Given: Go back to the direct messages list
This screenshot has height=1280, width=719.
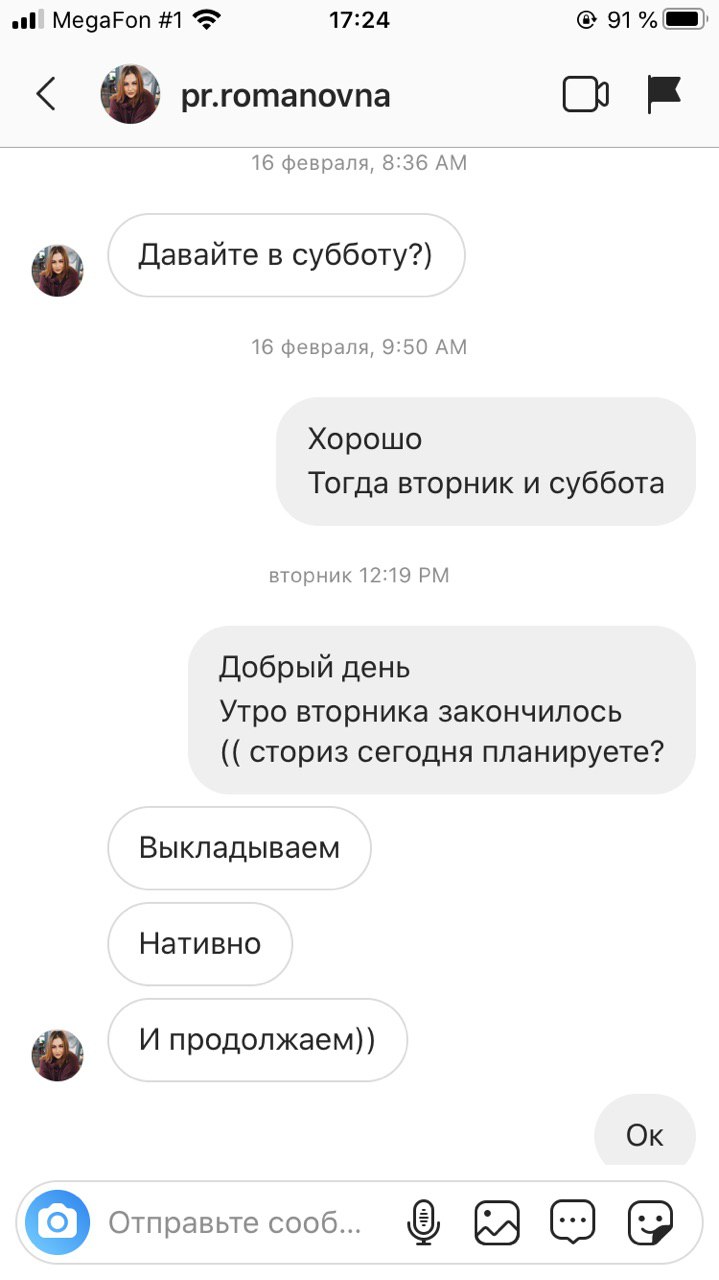Looking at the screenshot, I should 45,95.
